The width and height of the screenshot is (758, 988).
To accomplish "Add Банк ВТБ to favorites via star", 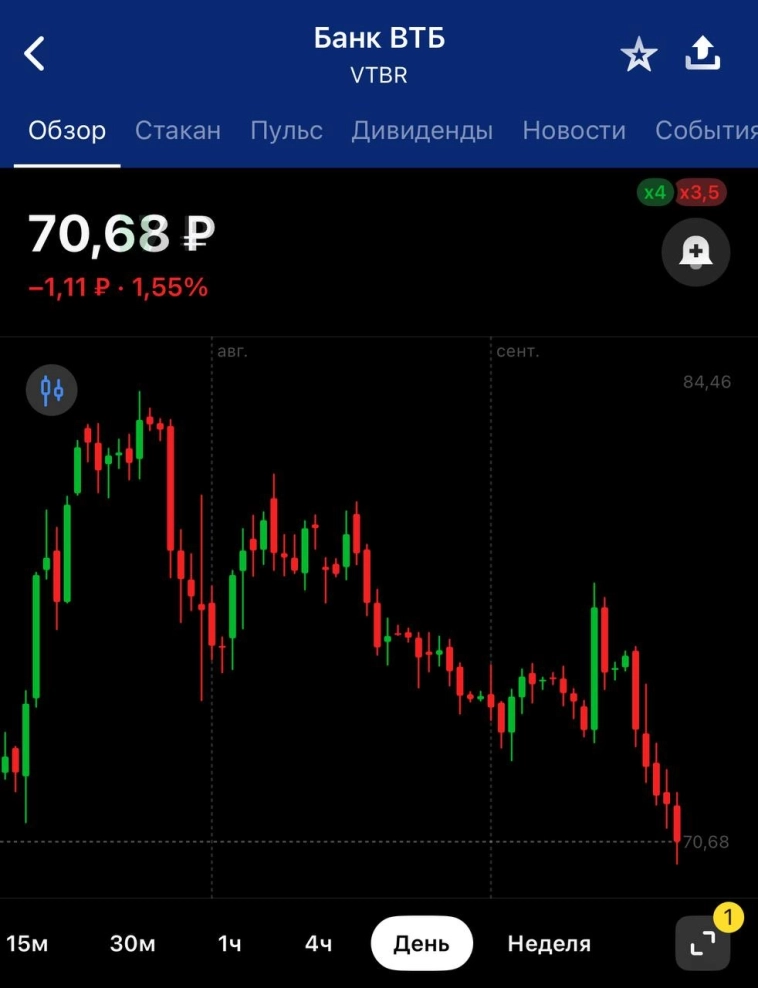I will click(638, 54).
